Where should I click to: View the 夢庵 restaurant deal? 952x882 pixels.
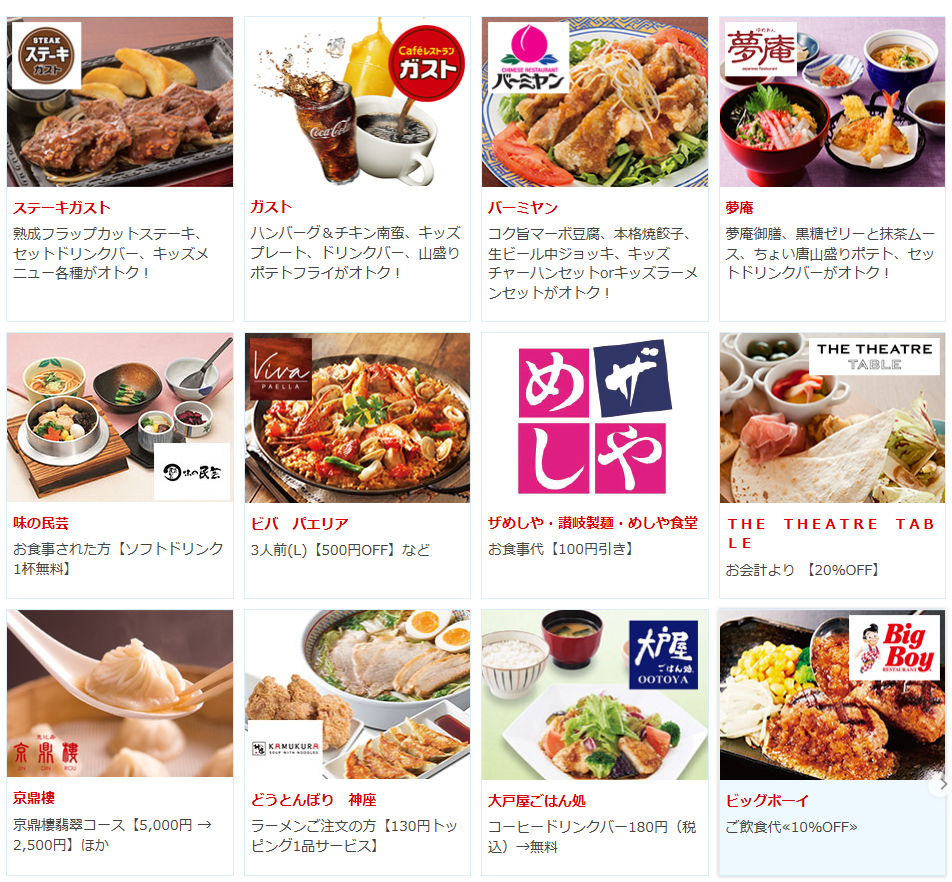point(832,168)
